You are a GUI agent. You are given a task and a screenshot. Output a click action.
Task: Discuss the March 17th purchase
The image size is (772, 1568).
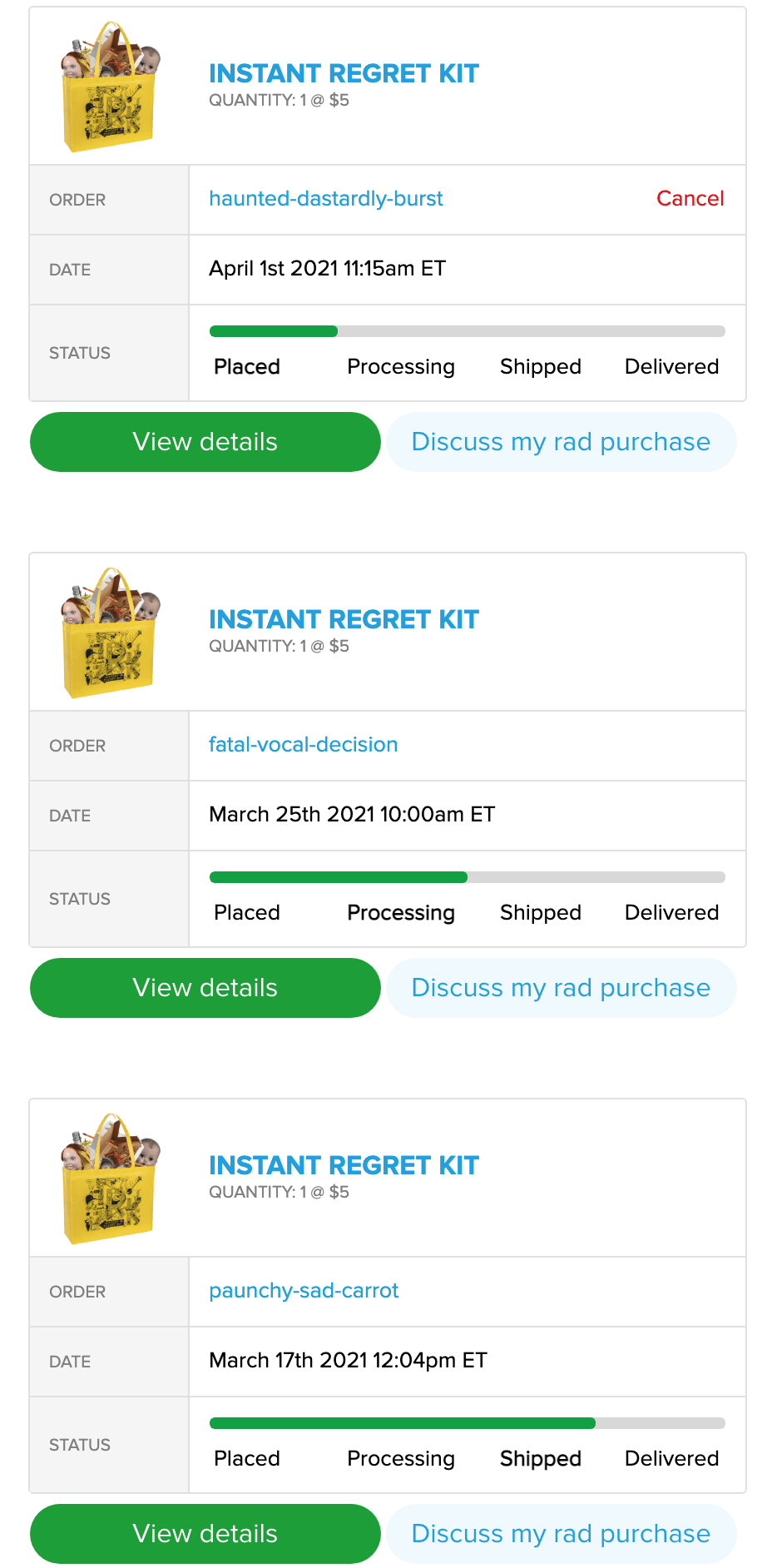click(x=561, y=1534)
